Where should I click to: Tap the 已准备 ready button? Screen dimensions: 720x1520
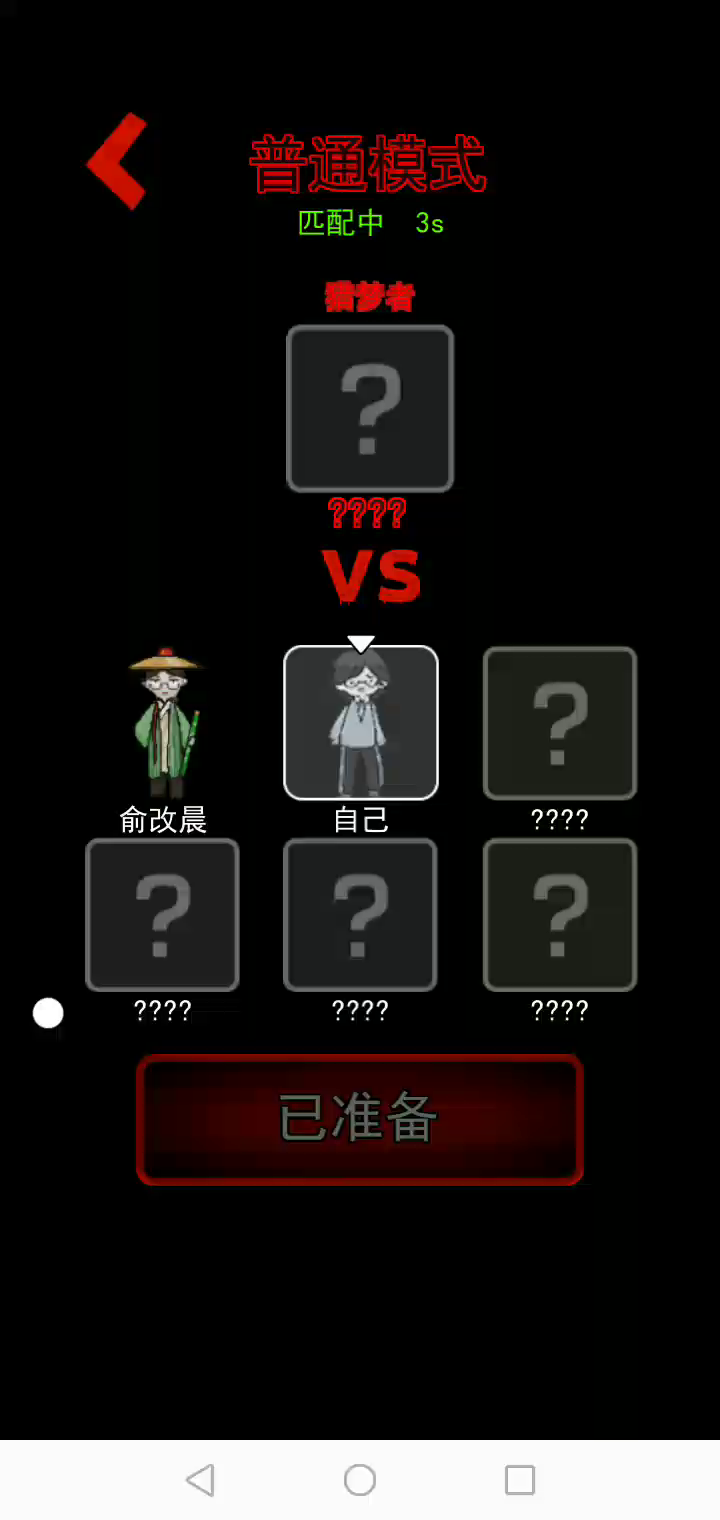pos(360,1119)
